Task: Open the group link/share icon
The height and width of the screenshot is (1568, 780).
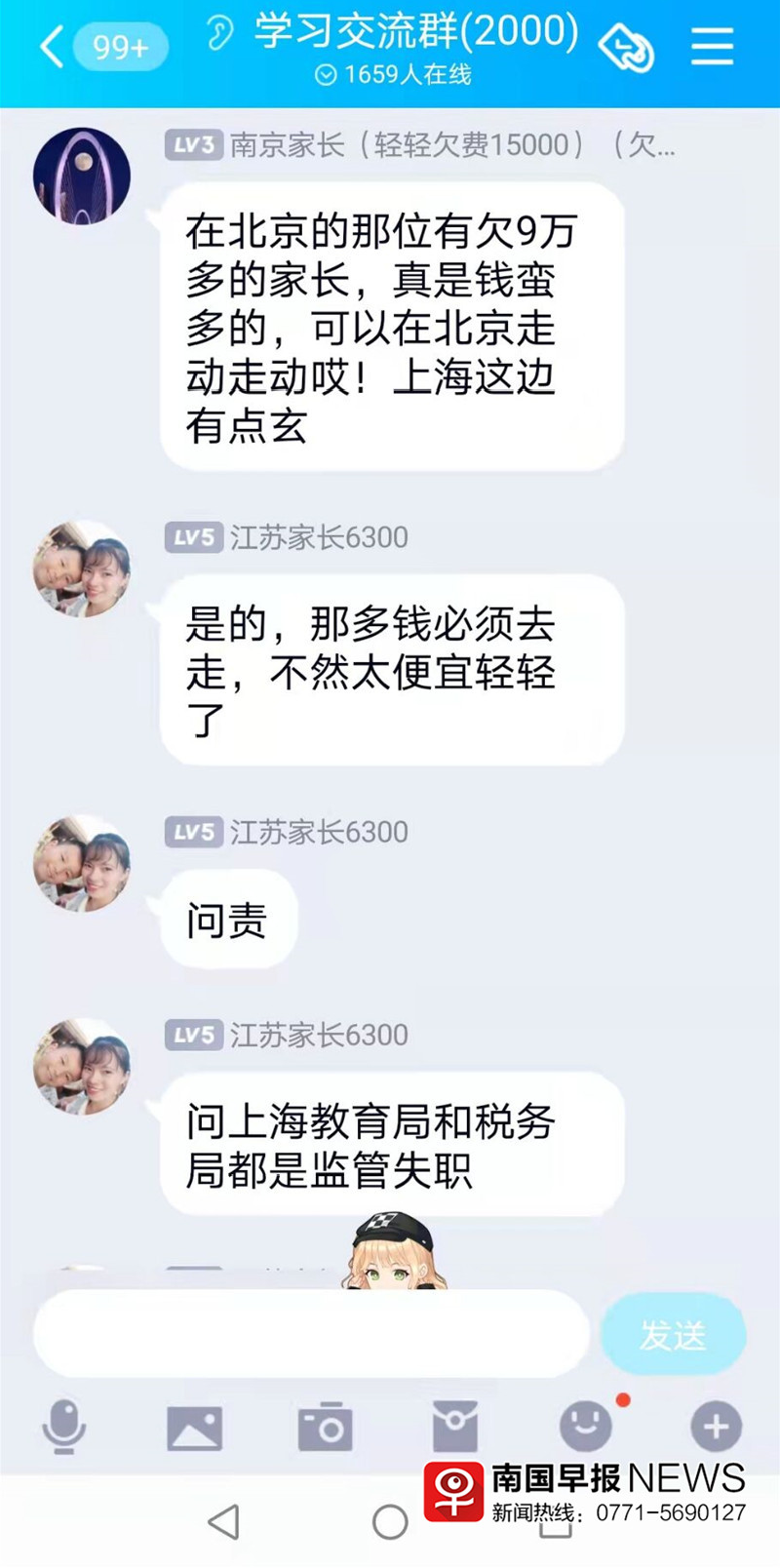Action: tap(625, 47)
